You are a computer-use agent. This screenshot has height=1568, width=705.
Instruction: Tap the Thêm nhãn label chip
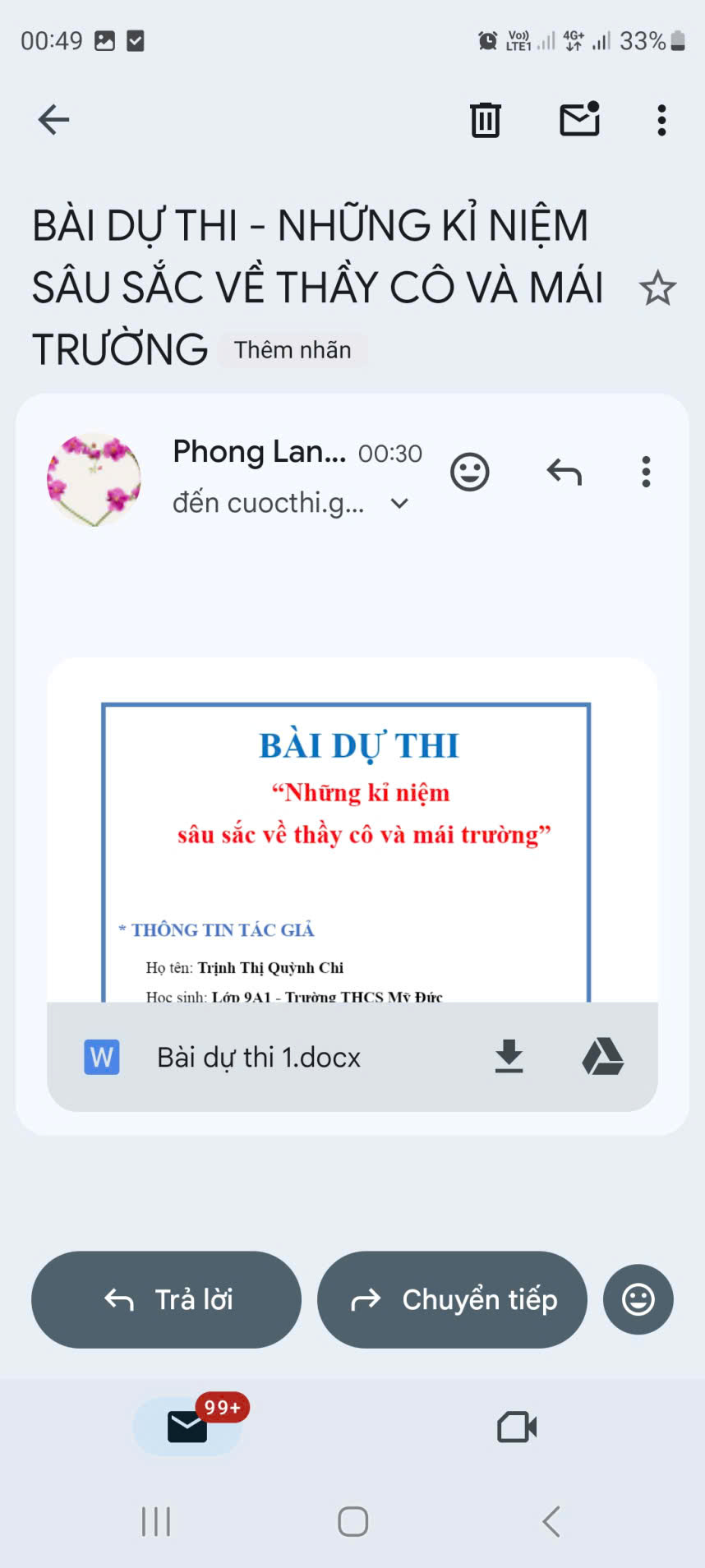pyautogui.click(x=292, y=350)
